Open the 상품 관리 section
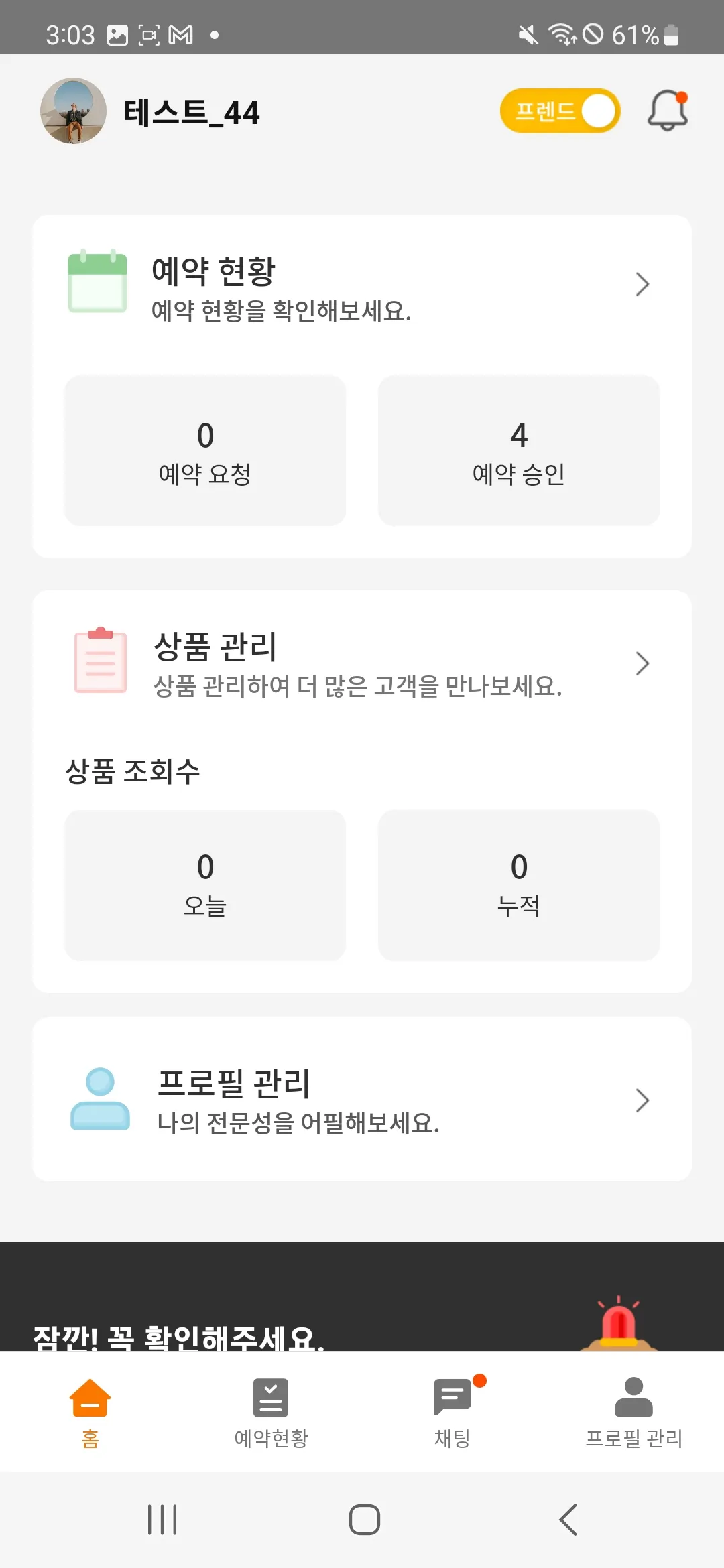The height and width of the screenshot is (1568, 724). 362,663
